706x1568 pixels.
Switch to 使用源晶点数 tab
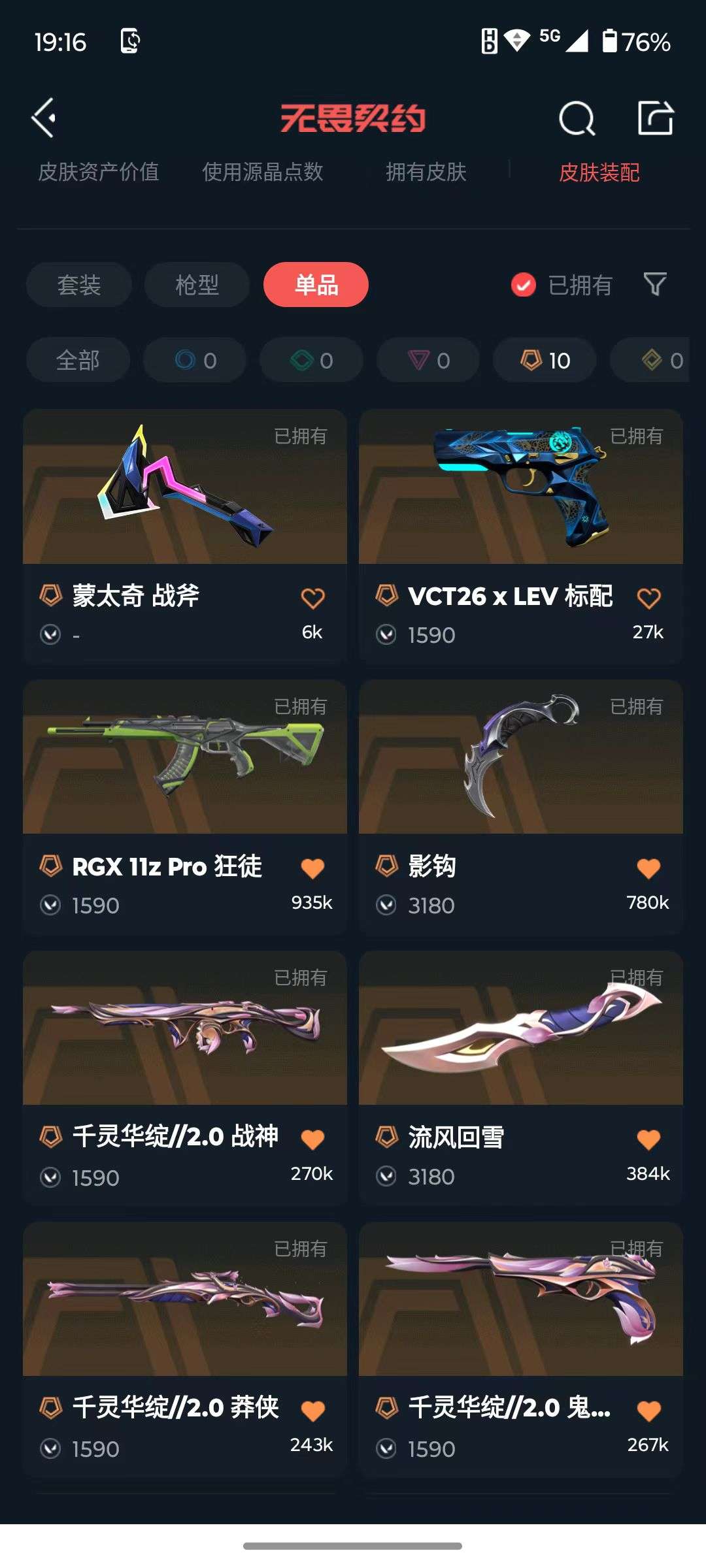point(263,172)
